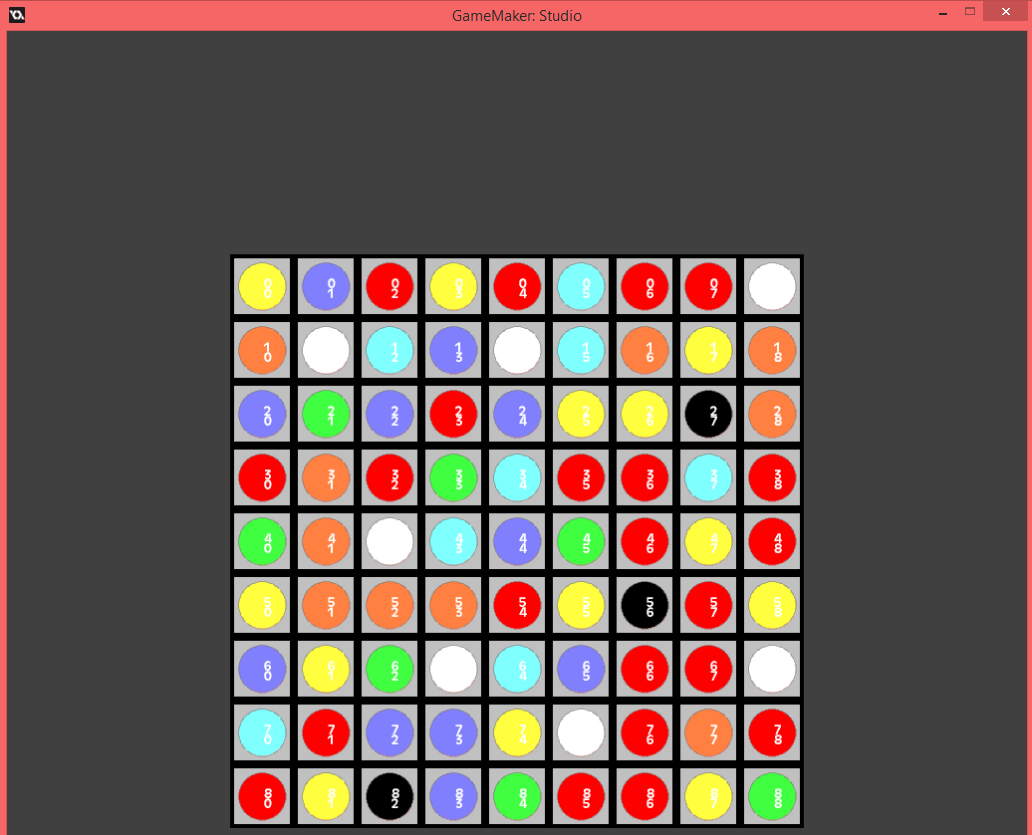Image resolution: width=1032 pixels, height=835 pixels.
Task: Pick the black ball labeled 8 2
Action: pyautogui.click(x=390, y=795)
